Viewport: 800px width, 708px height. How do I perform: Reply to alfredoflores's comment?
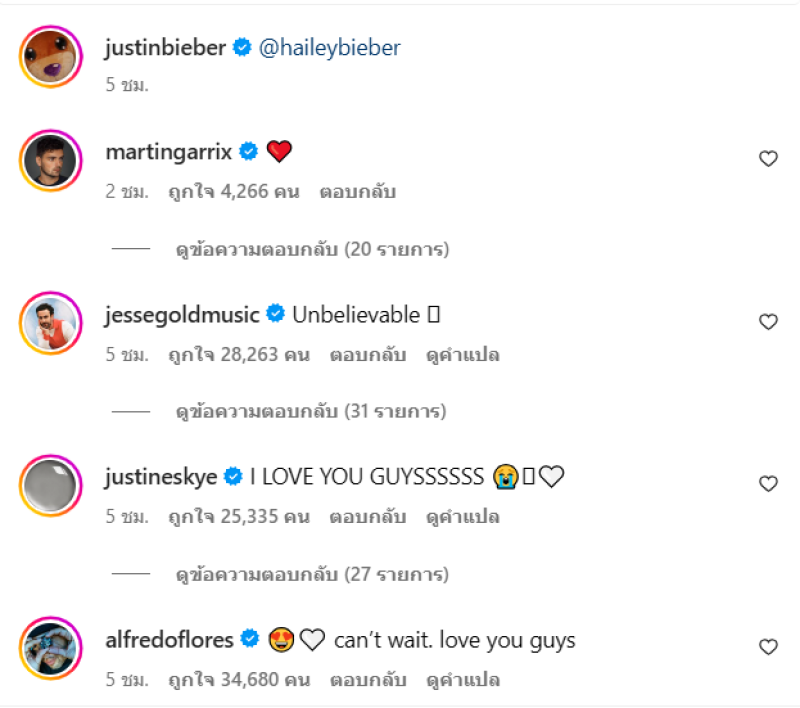coord(367,680)
